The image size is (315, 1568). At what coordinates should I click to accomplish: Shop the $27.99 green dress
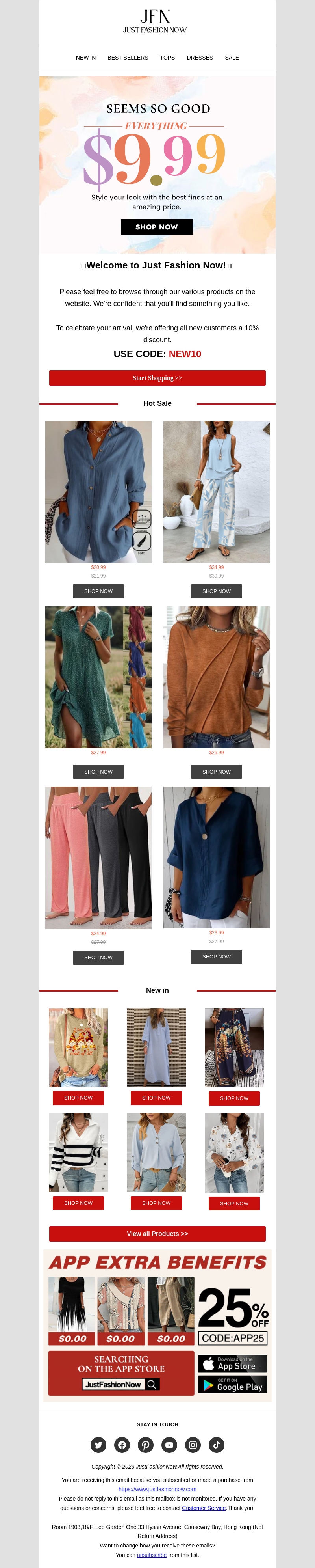(98, 772)
